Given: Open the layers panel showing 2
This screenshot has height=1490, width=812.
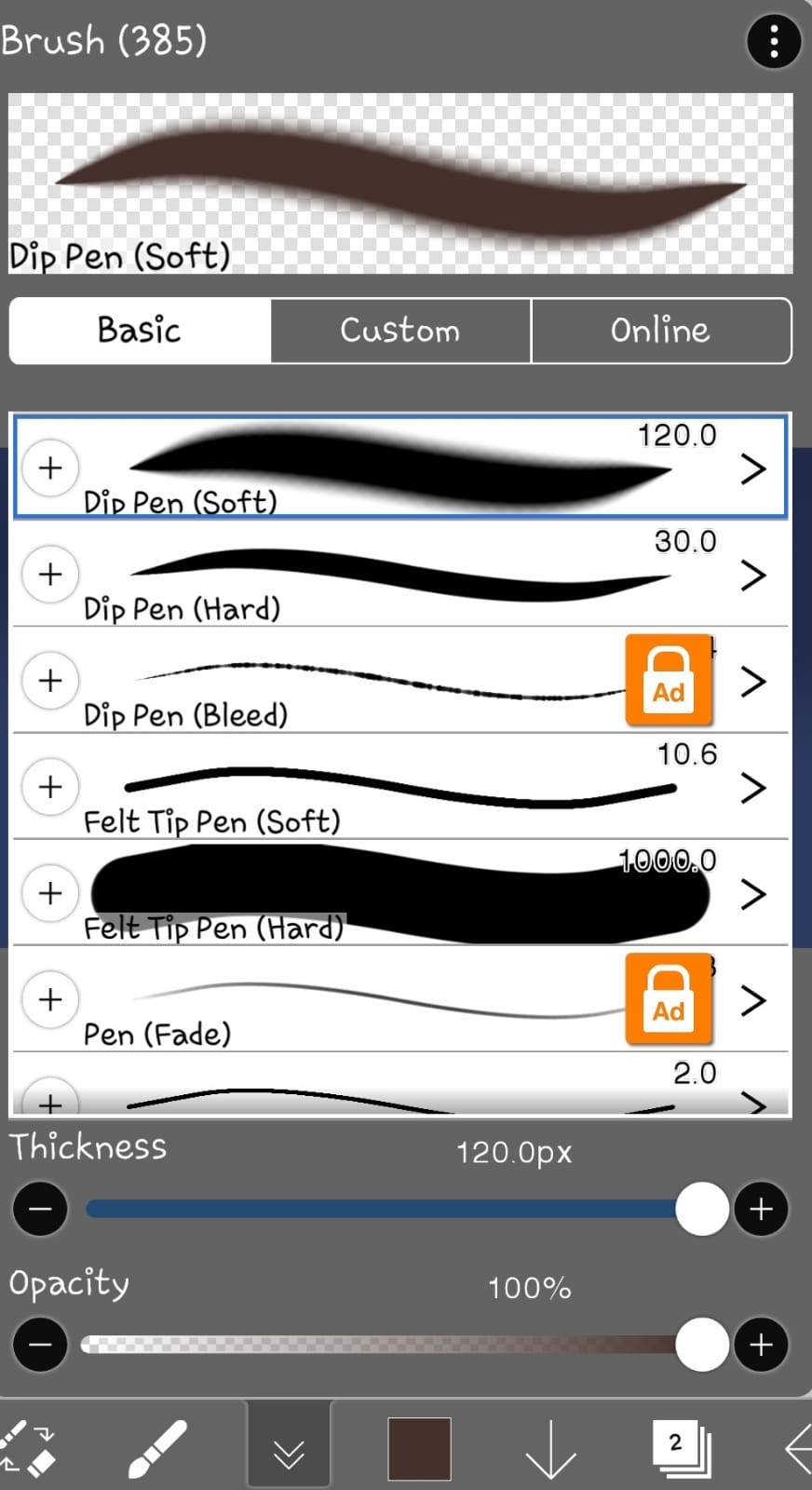Looking at the screenshot, I should (680, 1448).
